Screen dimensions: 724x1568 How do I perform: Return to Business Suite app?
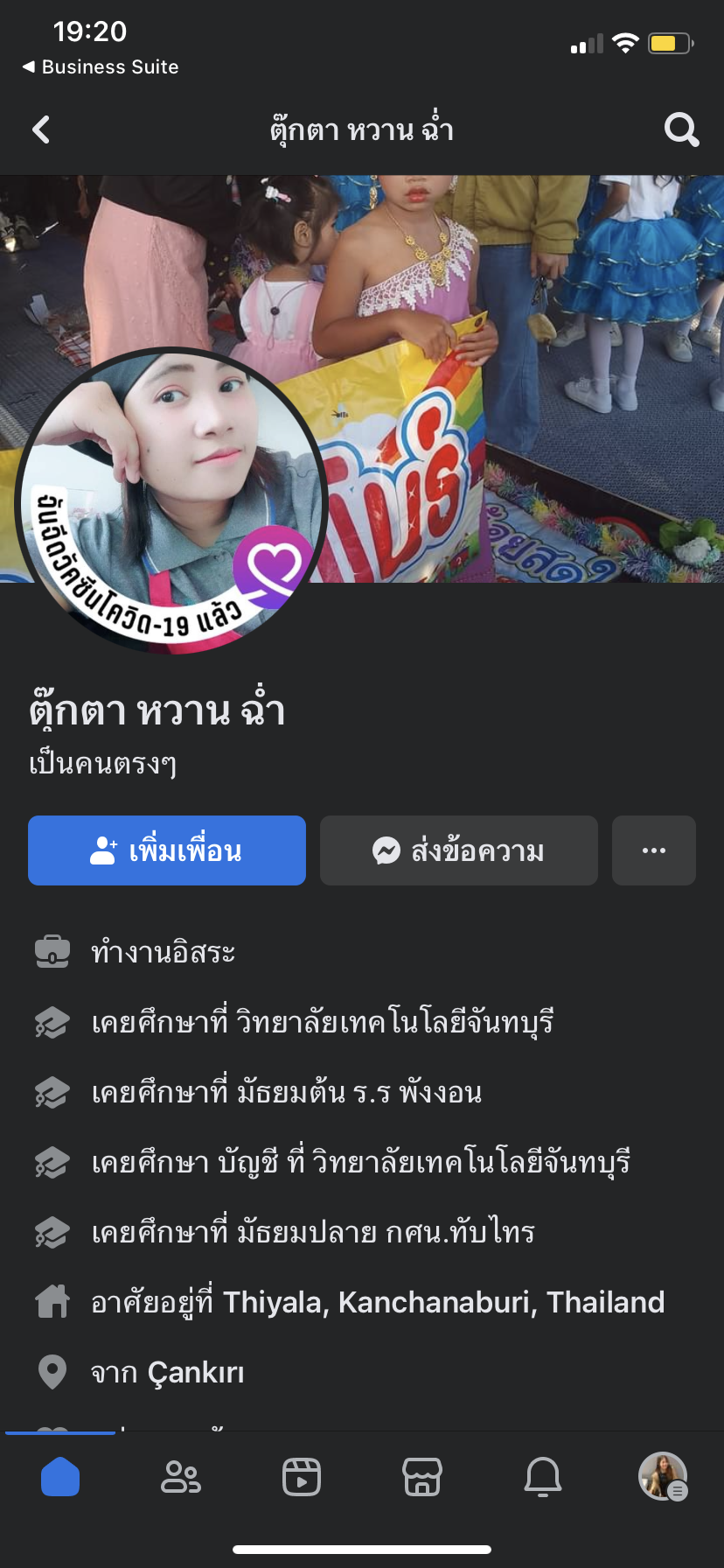point(101,67)
